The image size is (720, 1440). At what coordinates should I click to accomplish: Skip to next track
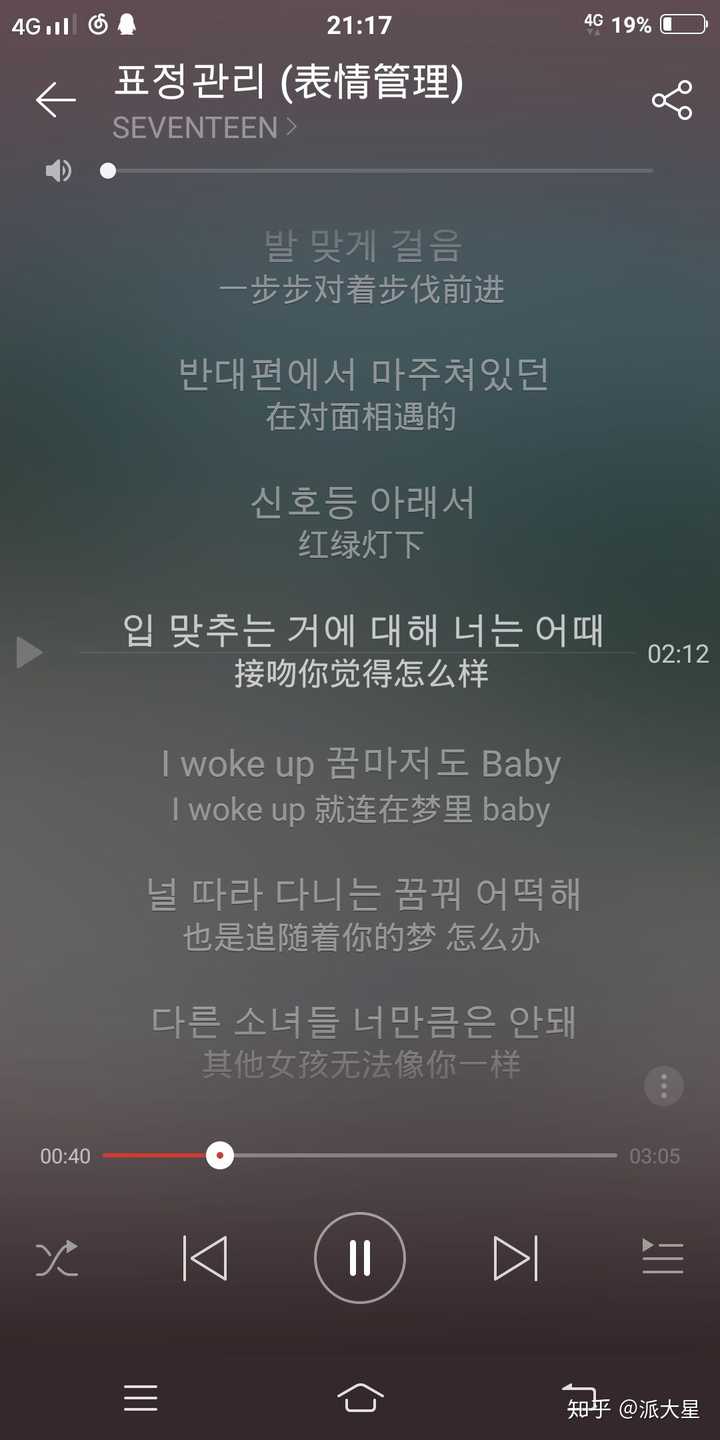point(516,1258)
